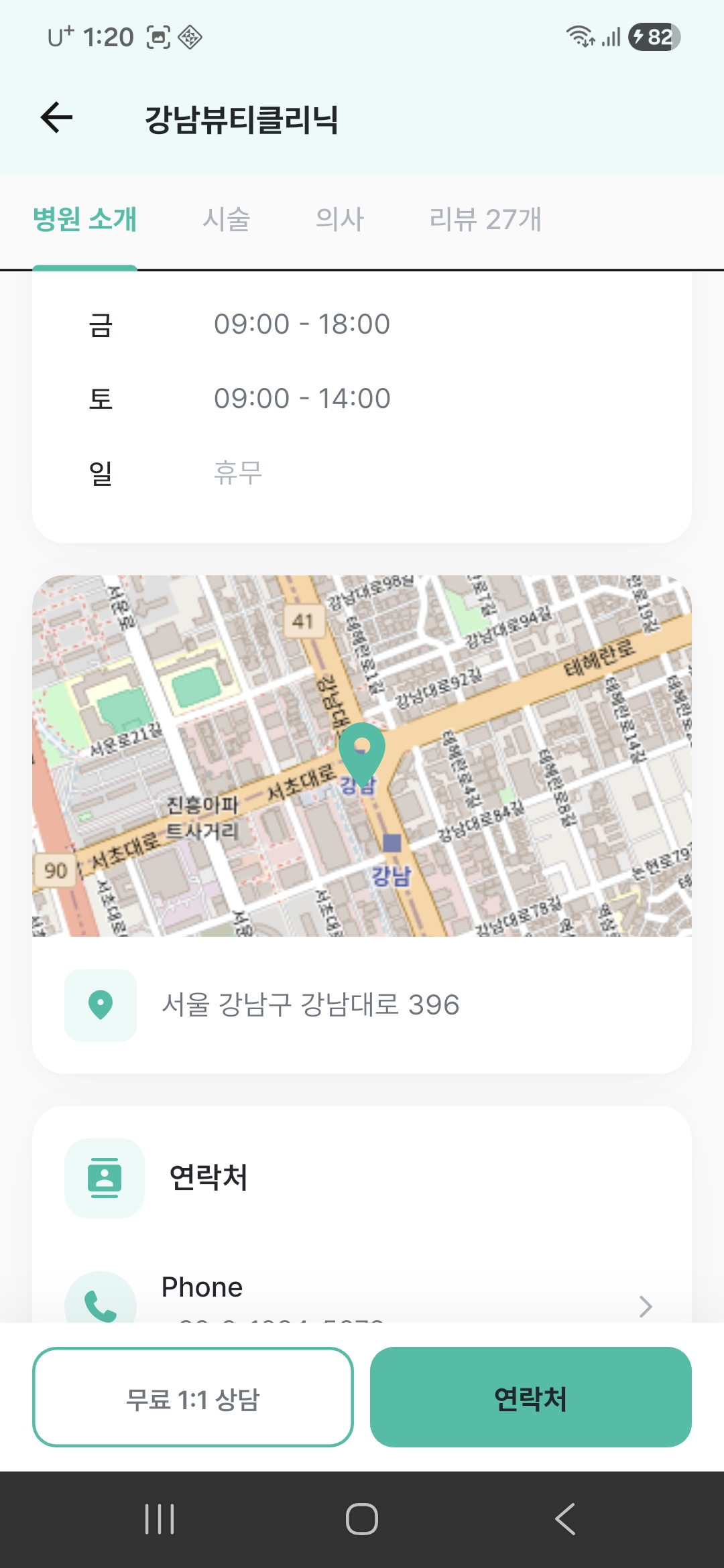724x1568 pixels.
Task: Stay on the 병원 소개 tab
Action: tap(86, 219)
